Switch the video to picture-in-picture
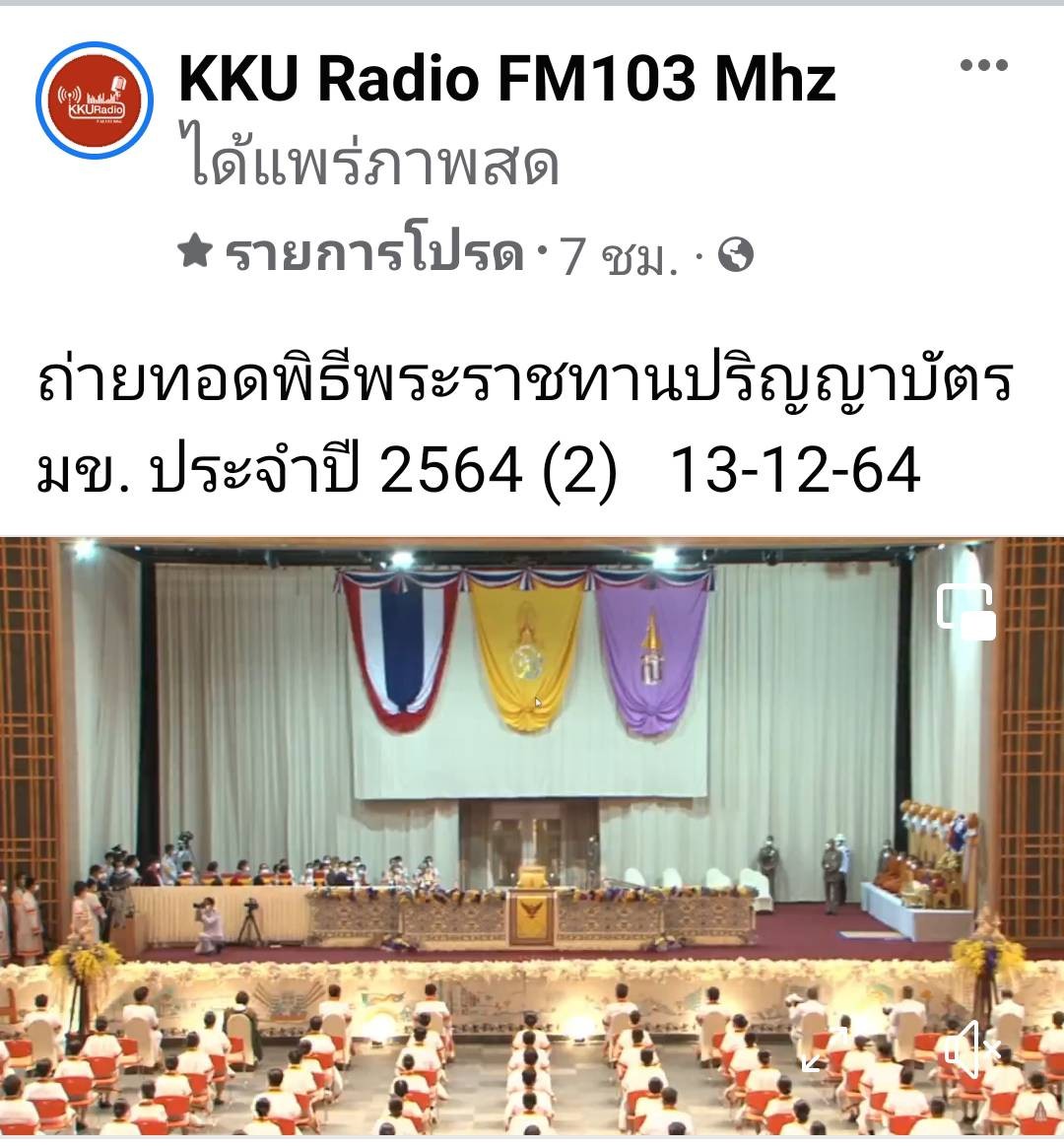Image resolution: width=1064 pixels, height=1146 pixels. (965, 612)
